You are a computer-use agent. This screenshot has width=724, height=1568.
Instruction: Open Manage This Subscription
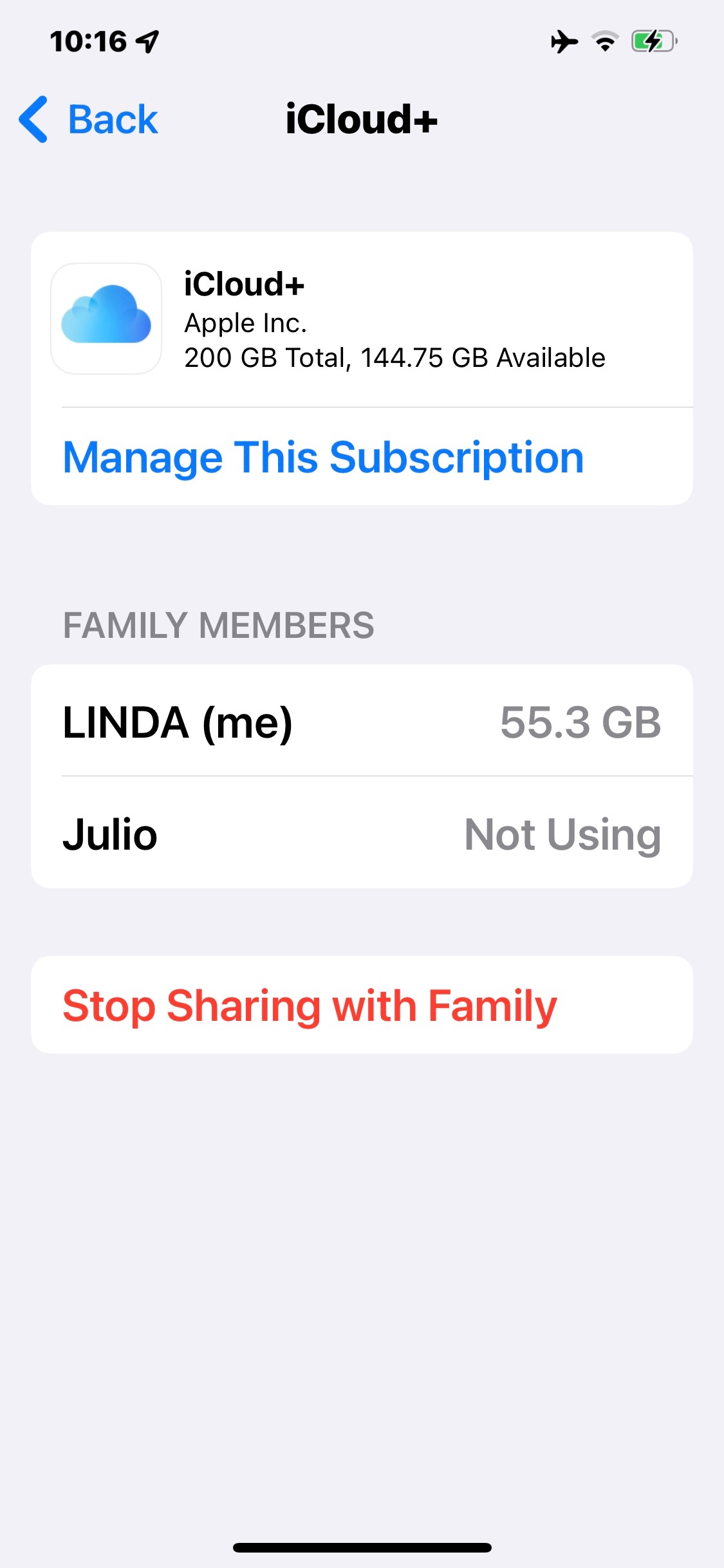pyautogui.click(x=323, y=457)
